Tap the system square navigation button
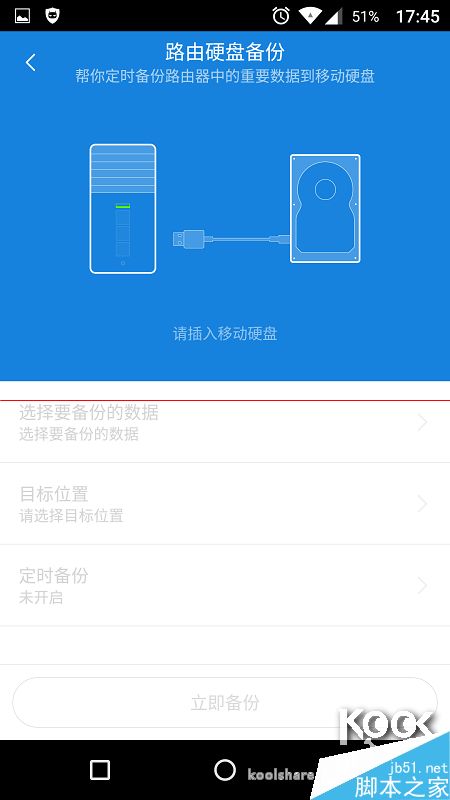The height and width of the screenshot is (800, 450). [100, 769]
